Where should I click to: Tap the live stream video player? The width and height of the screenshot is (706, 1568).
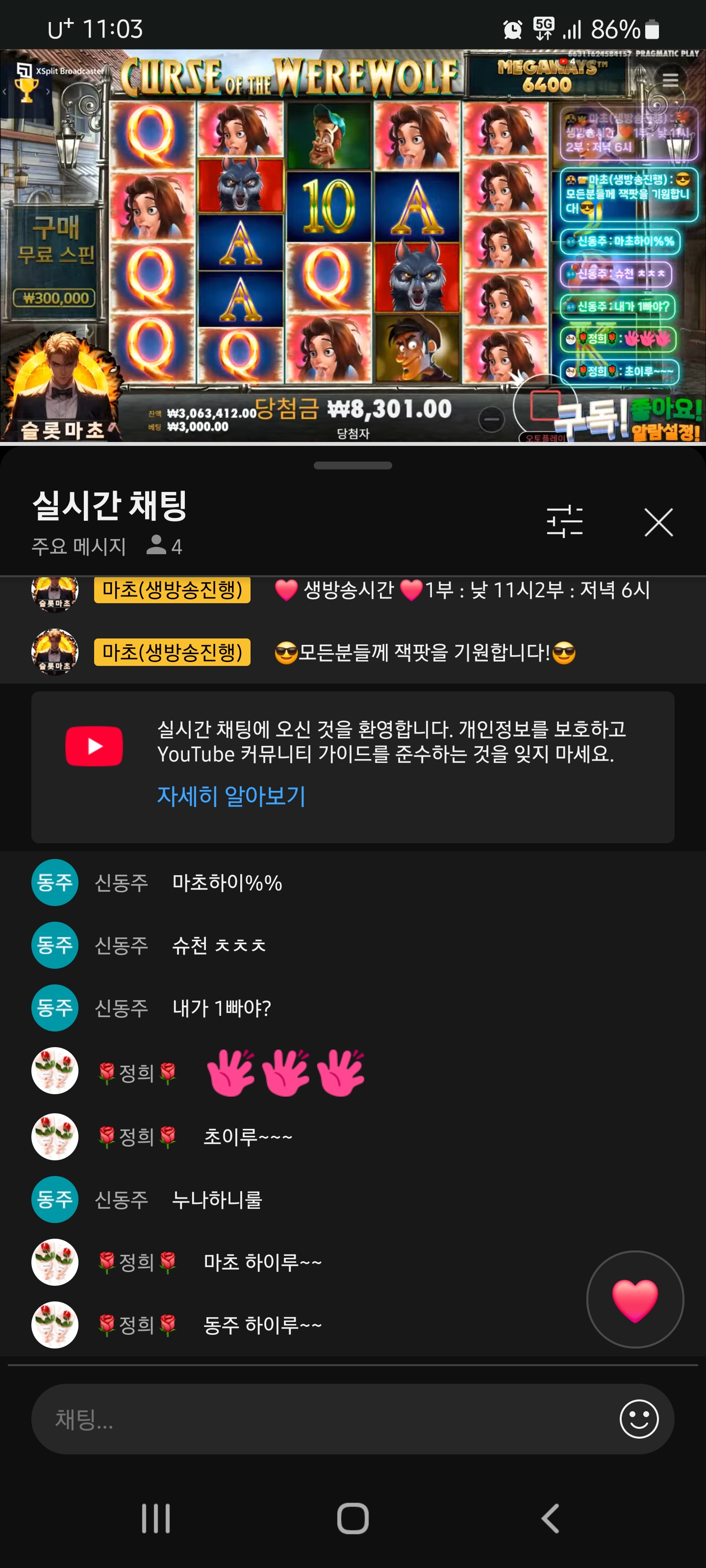pyautogui.click(x=353, y=245)
